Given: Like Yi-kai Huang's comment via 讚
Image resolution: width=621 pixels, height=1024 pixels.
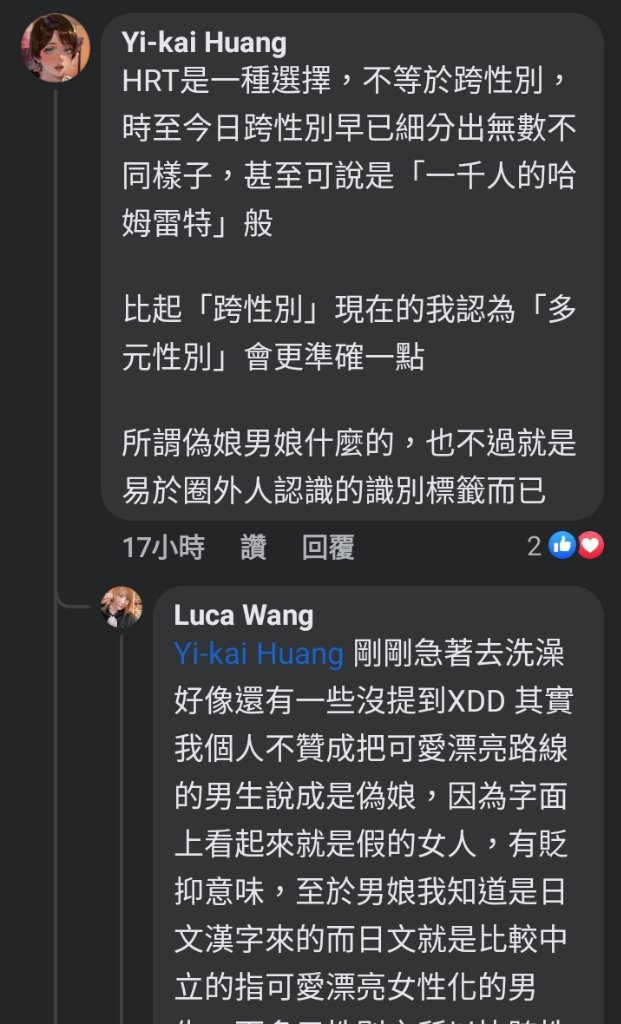Looking at the screenshot, I should coord(253,547).
